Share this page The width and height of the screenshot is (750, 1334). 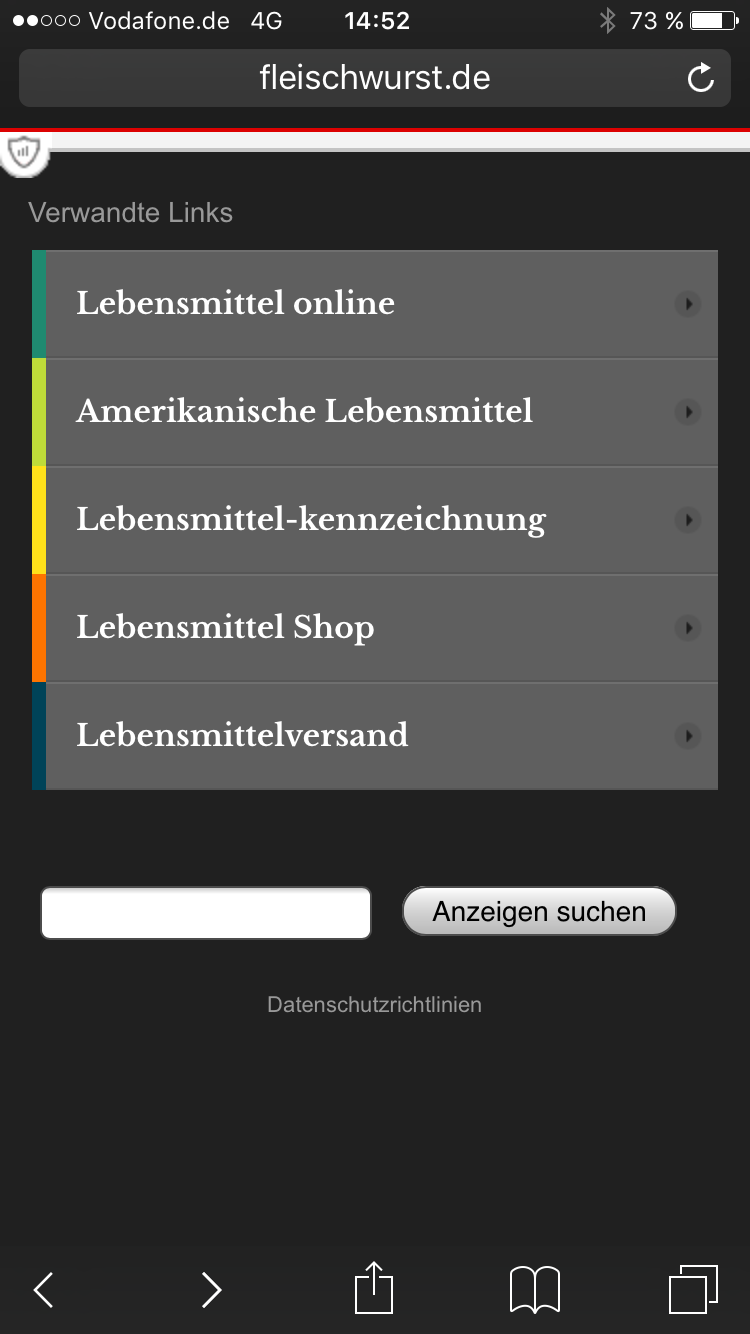coord(375,1287)
